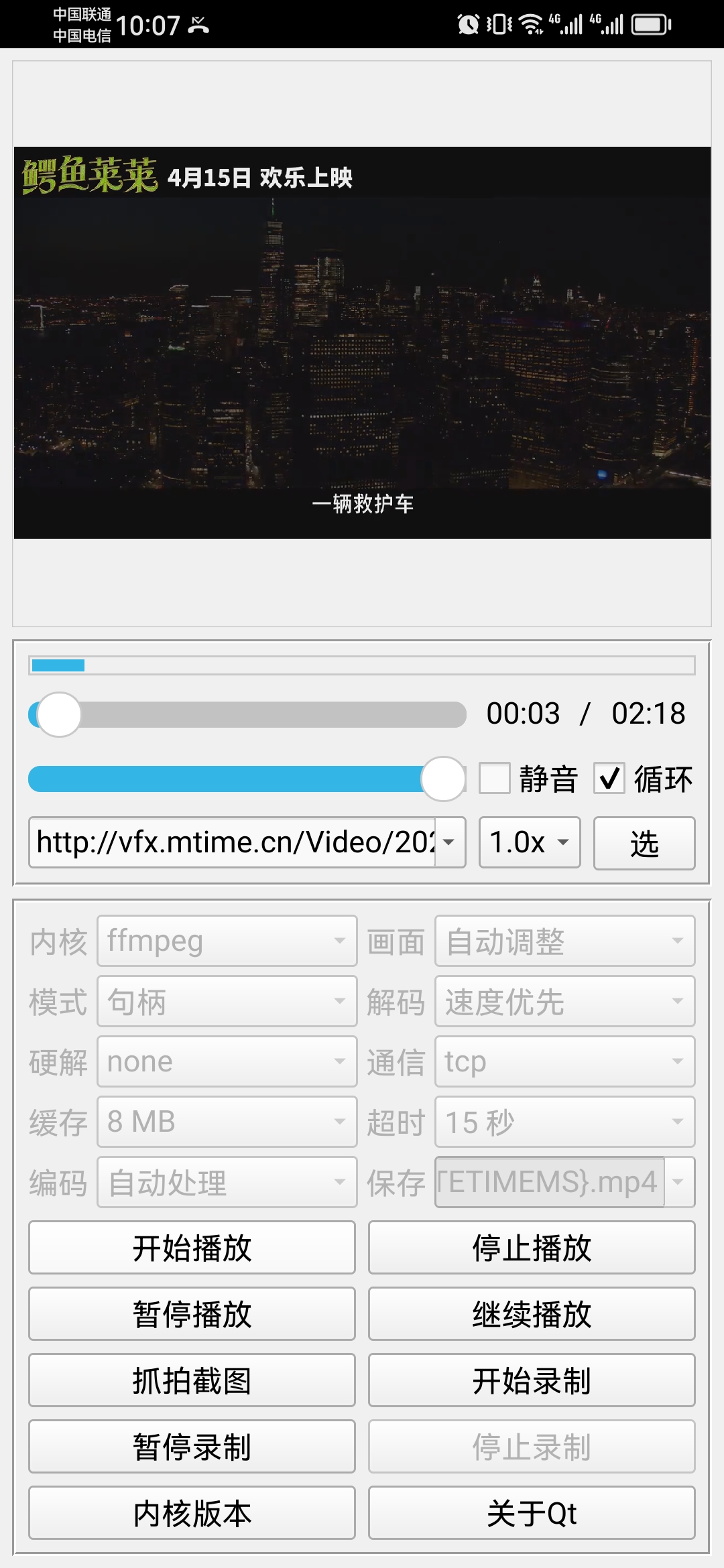
Task: Open the 1.0x playback speed dropdown
Action: (x=530, y=842)
